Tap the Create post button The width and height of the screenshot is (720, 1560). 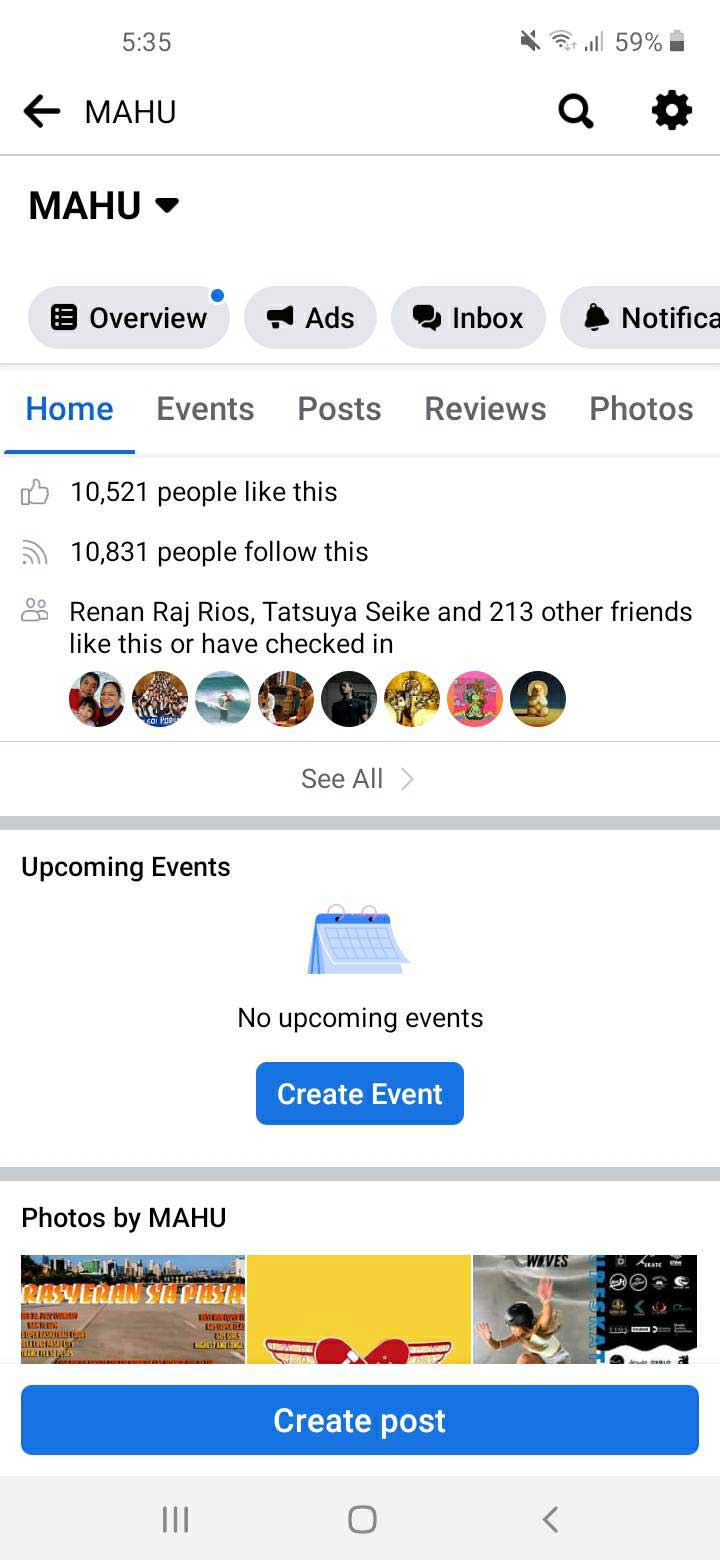(360, 1420)
